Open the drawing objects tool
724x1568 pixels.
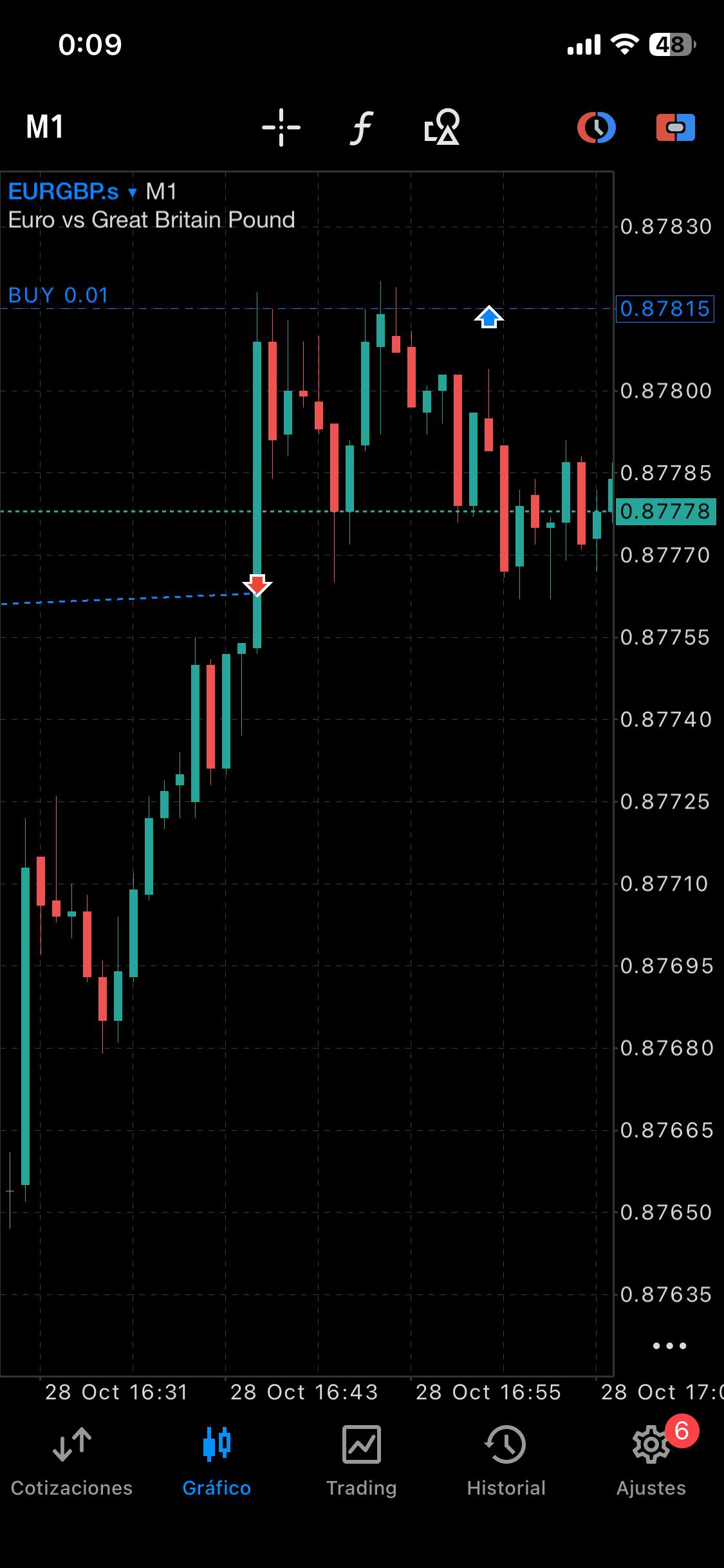[x=442, y=127]
